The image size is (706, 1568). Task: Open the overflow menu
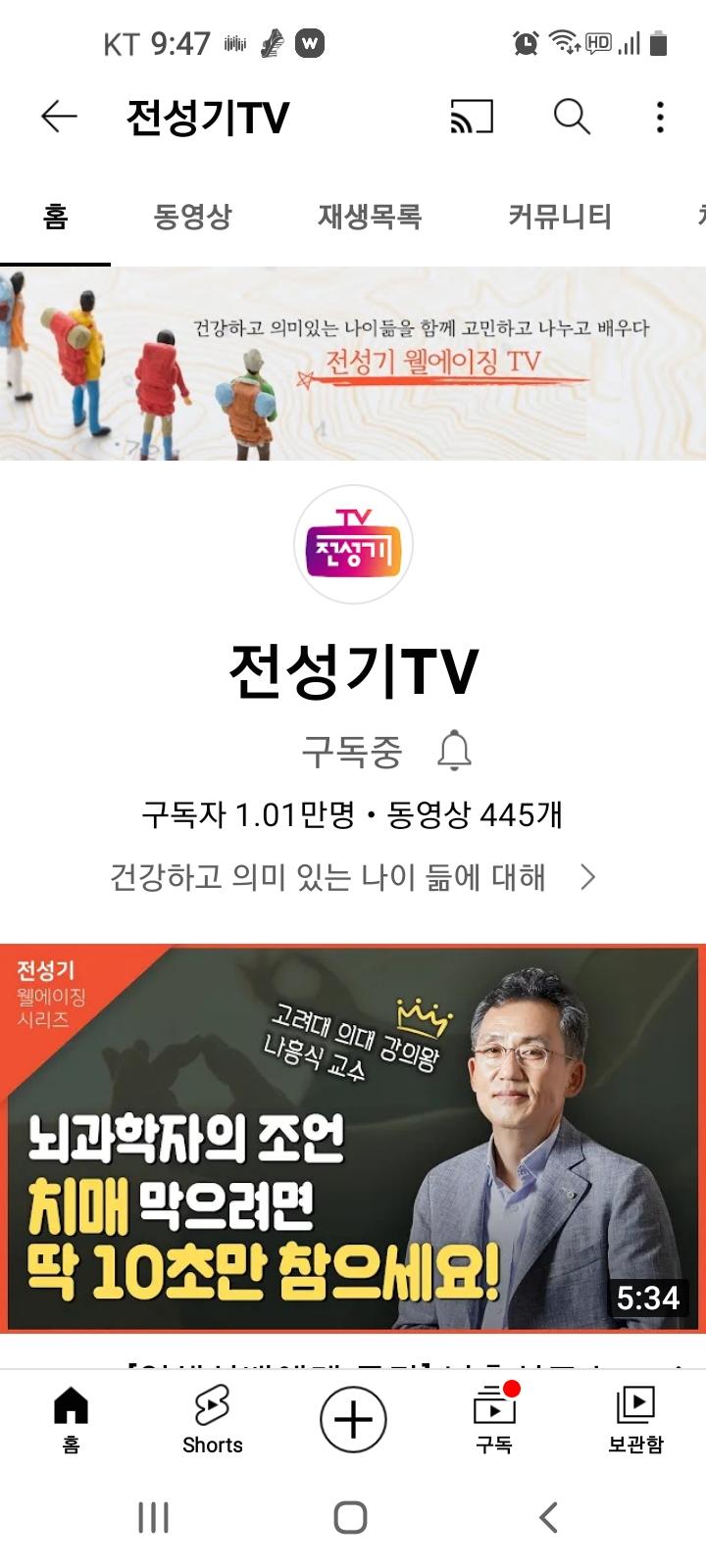660,118
